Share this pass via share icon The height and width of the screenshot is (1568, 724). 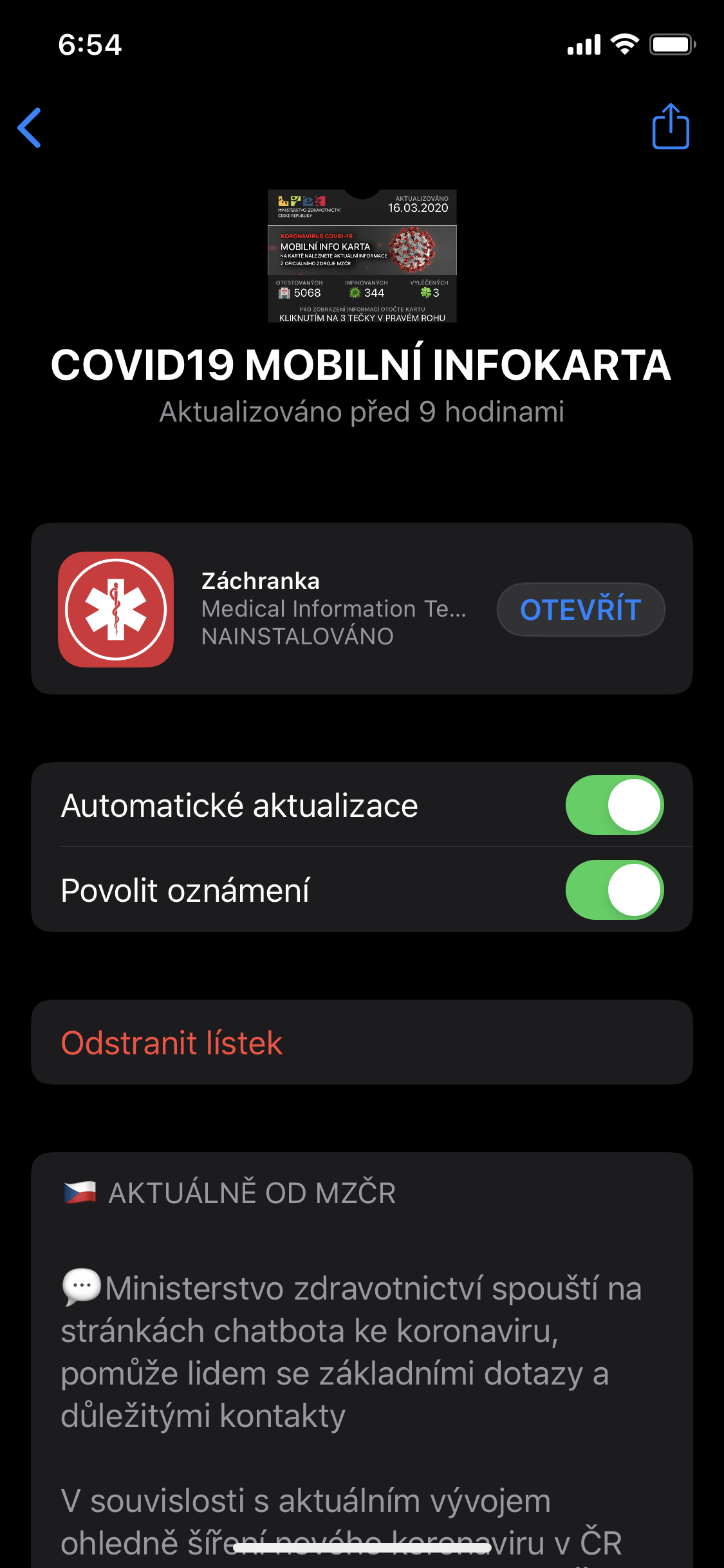(671, 127)
